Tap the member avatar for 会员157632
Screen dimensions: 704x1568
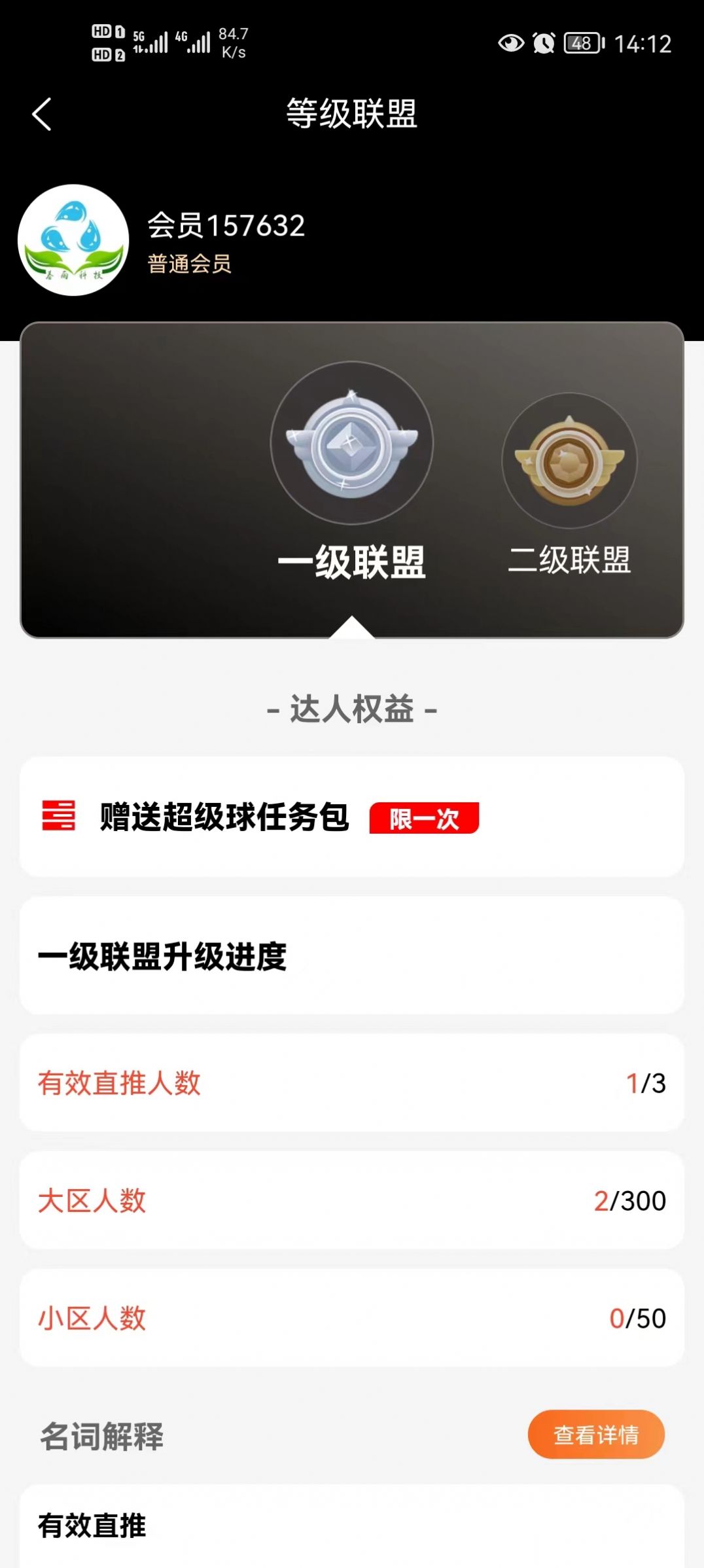73,240
